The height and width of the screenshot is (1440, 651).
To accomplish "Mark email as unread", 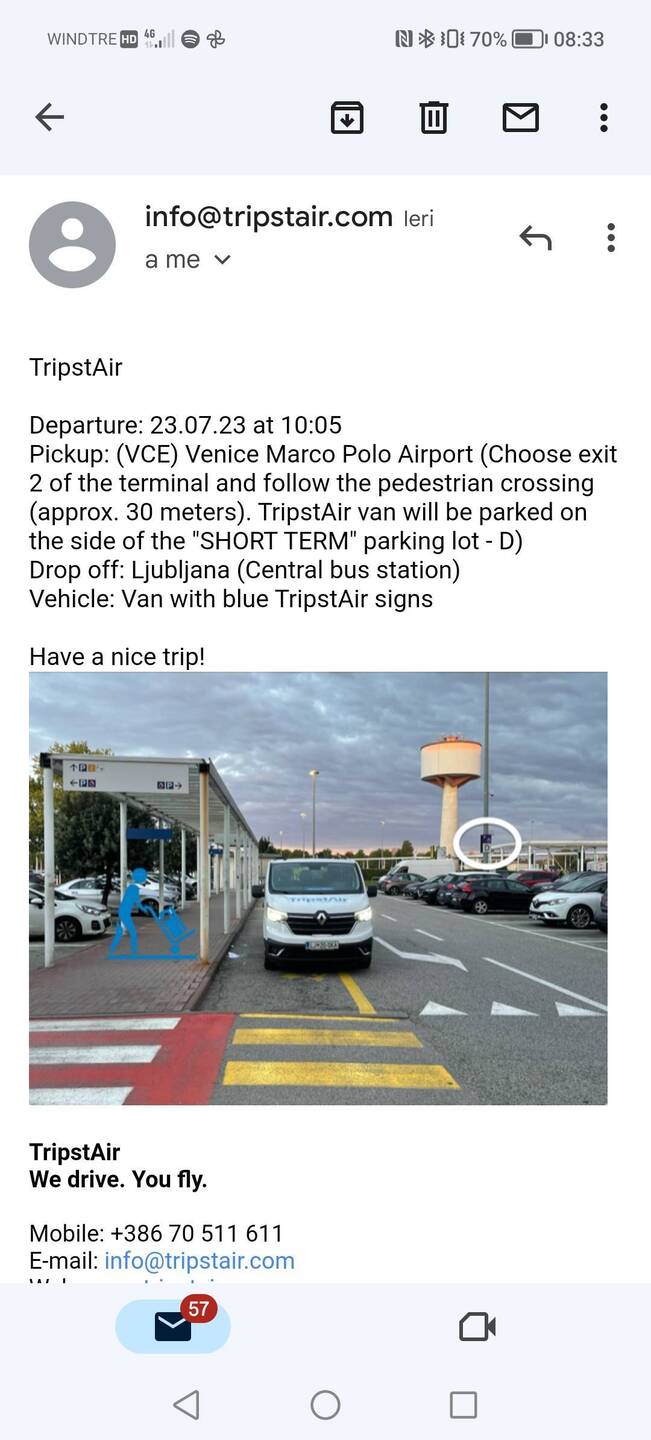I will (x=520, y=118).
